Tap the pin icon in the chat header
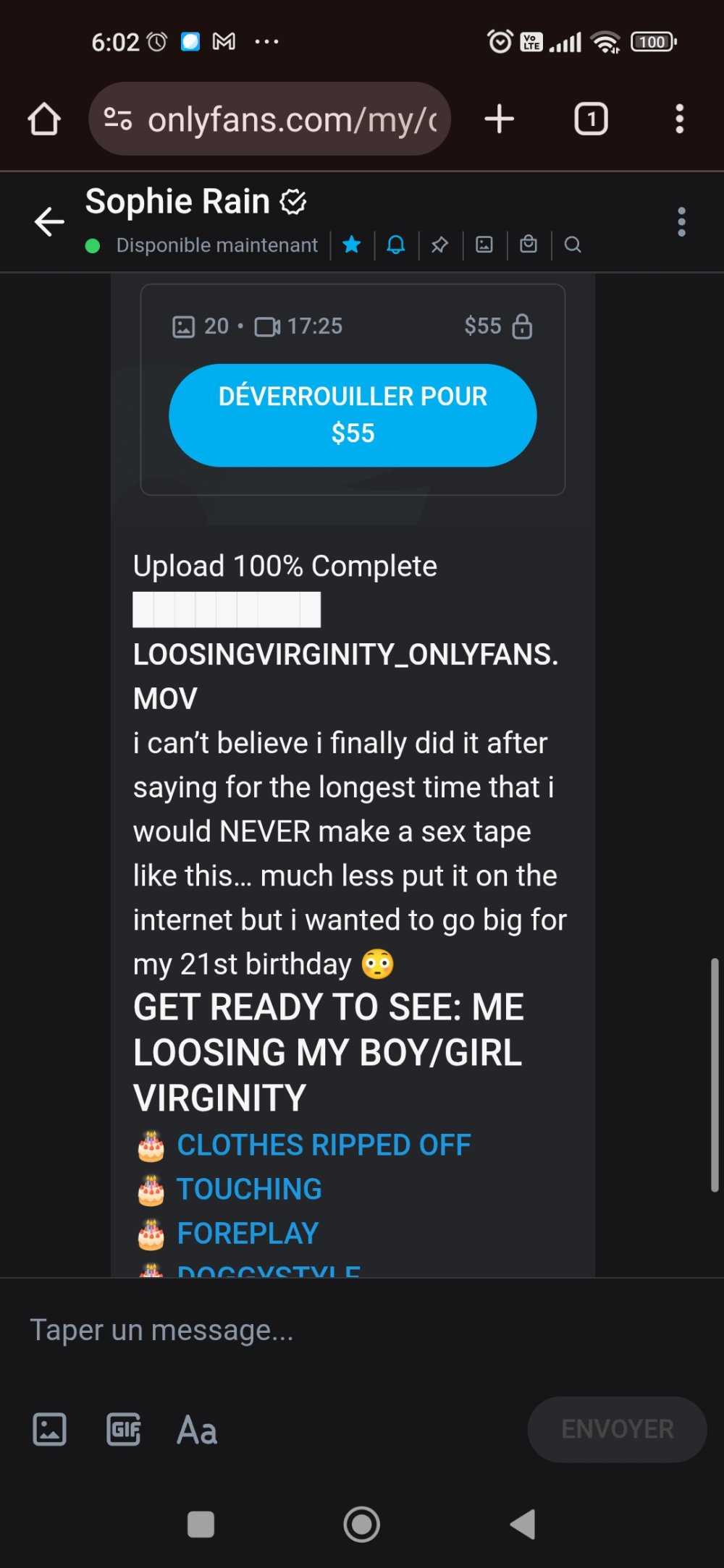Viewport: 724px width, 1568px height. 439,245
